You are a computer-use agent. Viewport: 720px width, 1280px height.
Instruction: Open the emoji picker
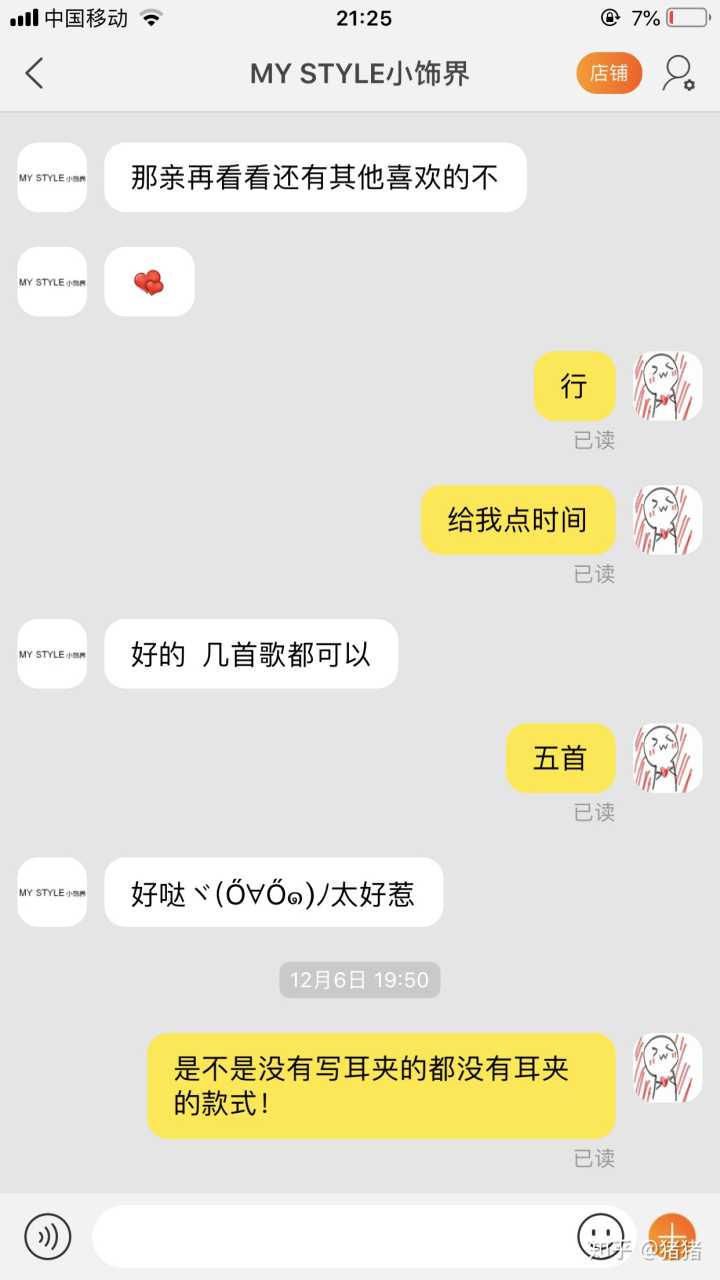coord(601,1236)
